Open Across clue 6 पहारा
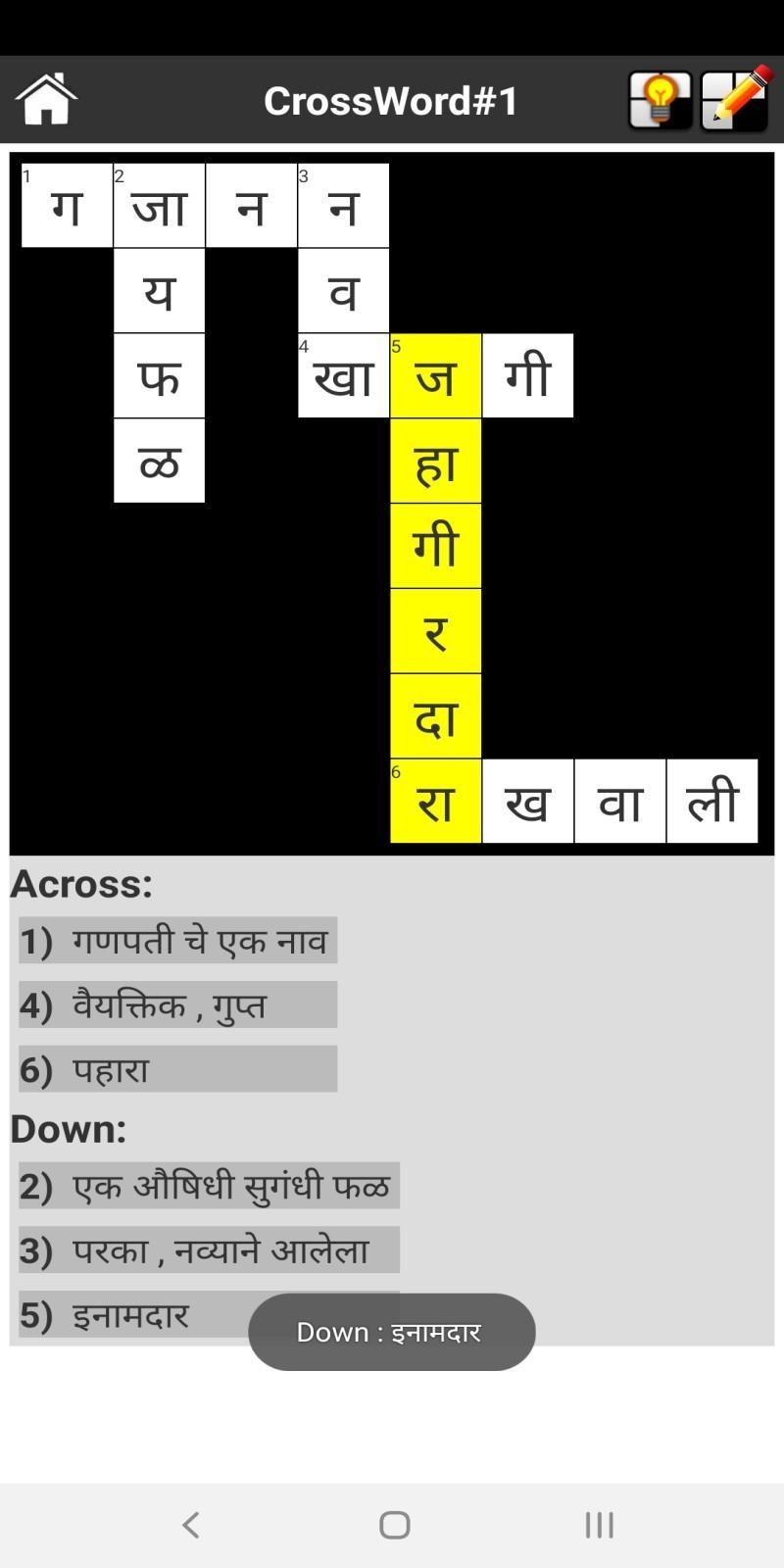The image size is (784, 1568). pos(176,1068)
